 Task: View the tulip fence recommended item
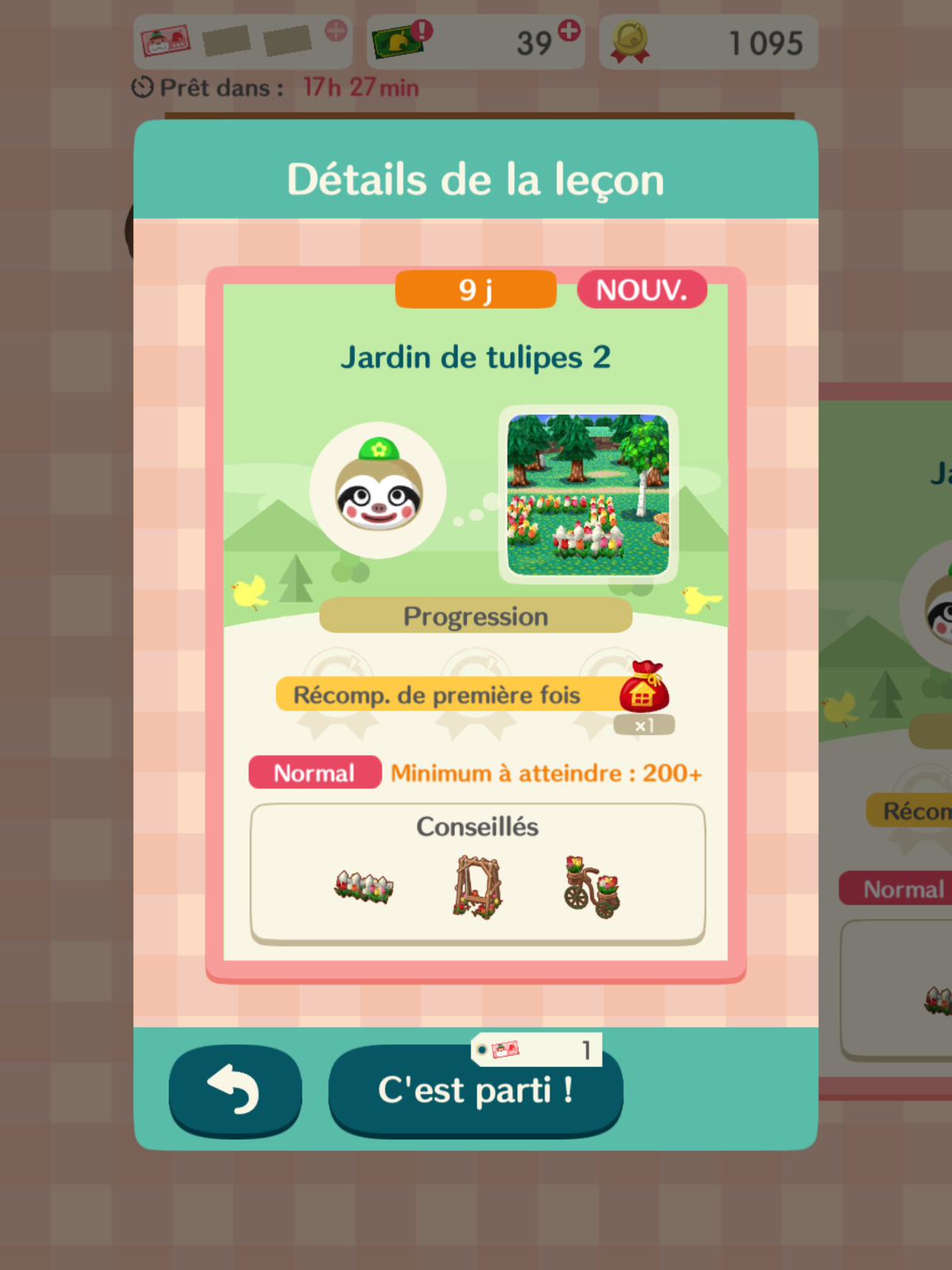pyautogui.click(x=364, y=886)
